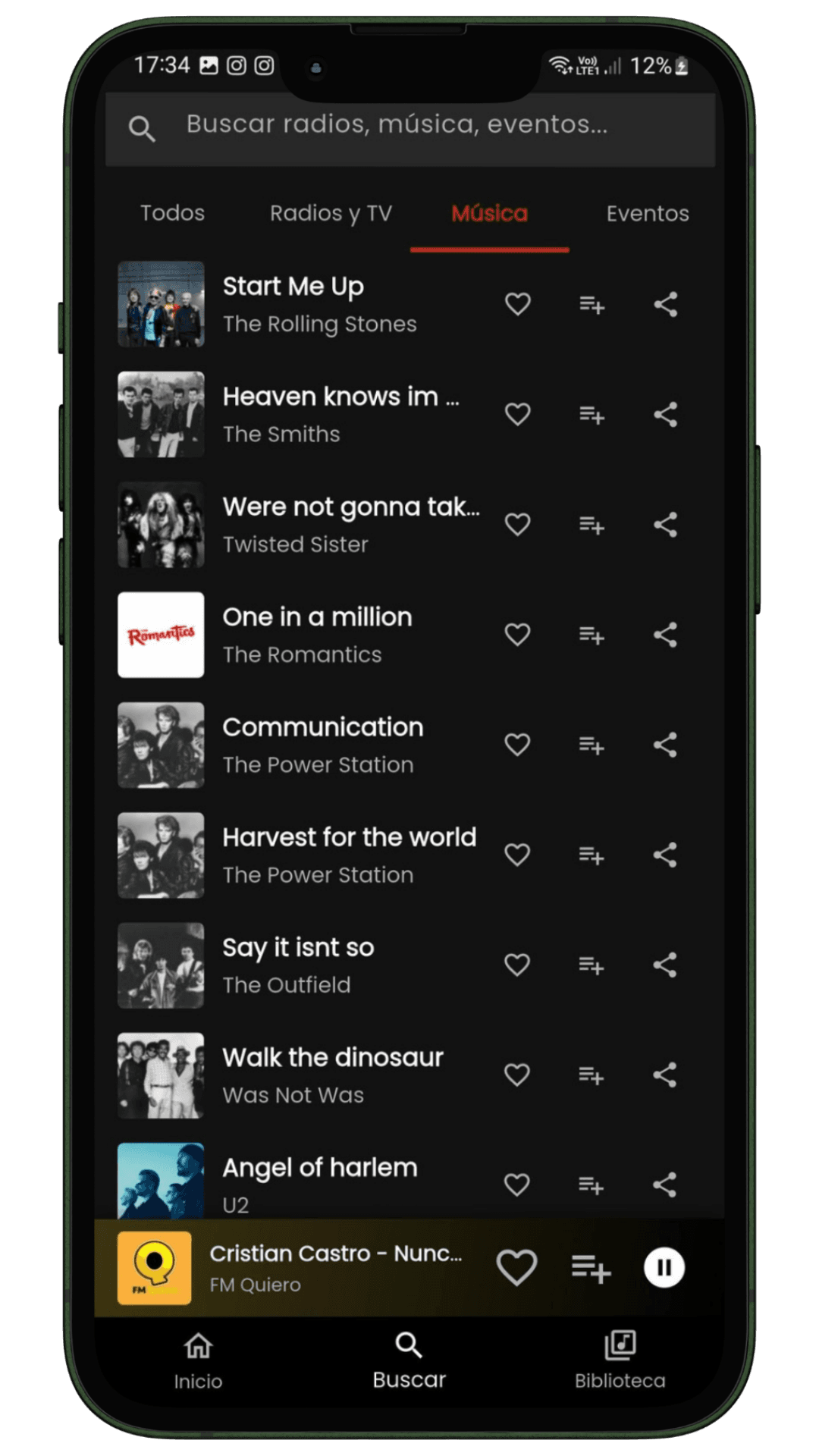Like Angel of harlem by U2

coord(517,1185)
